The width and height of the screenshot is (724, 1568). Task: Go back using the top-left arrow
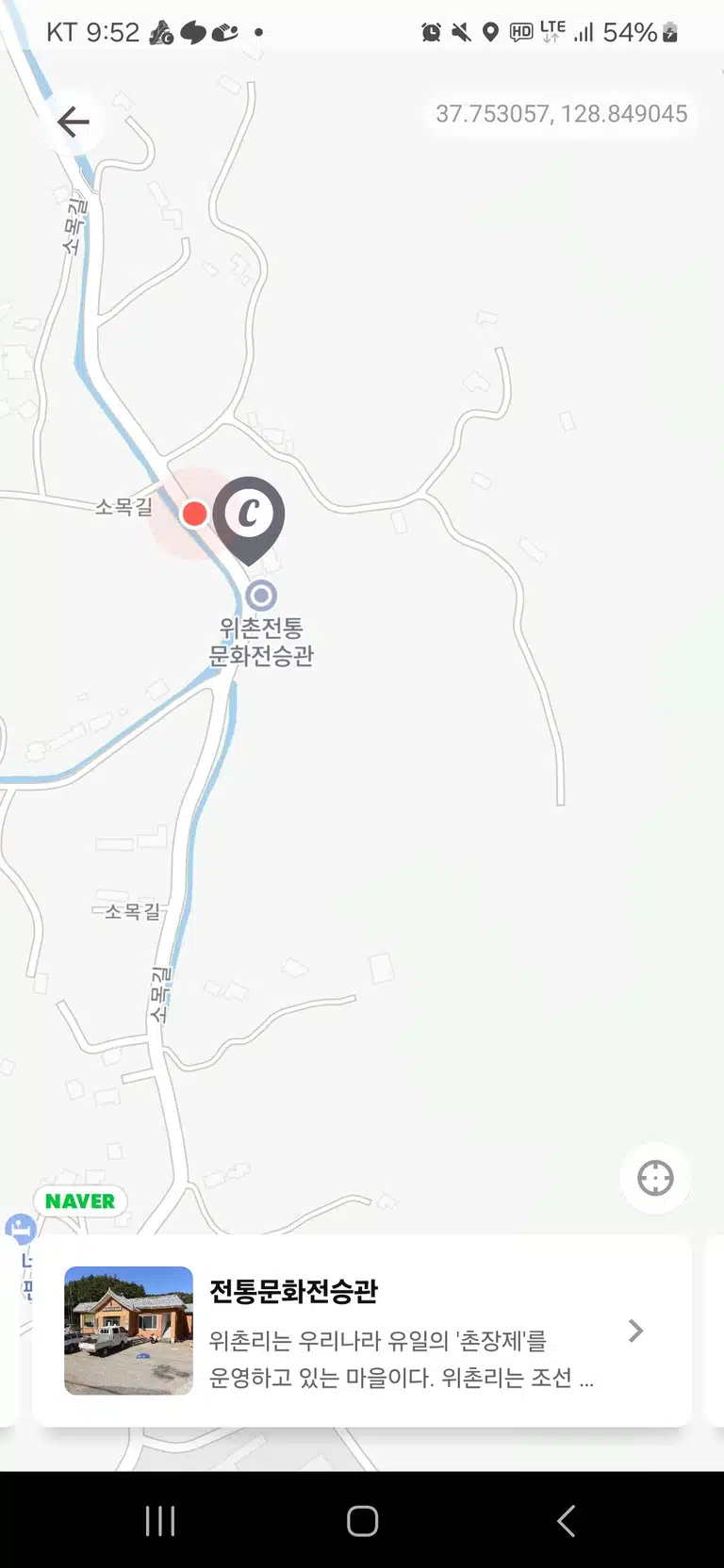[74, 122]
